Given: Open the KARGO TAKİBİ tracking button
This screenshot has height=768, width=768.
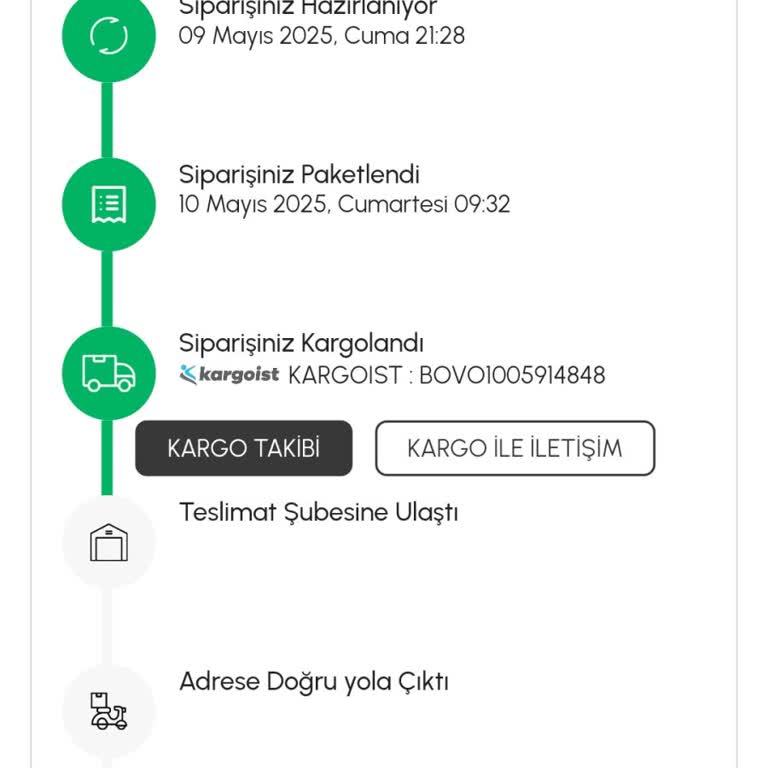Looking at the screenshot, I should [244, 448].
